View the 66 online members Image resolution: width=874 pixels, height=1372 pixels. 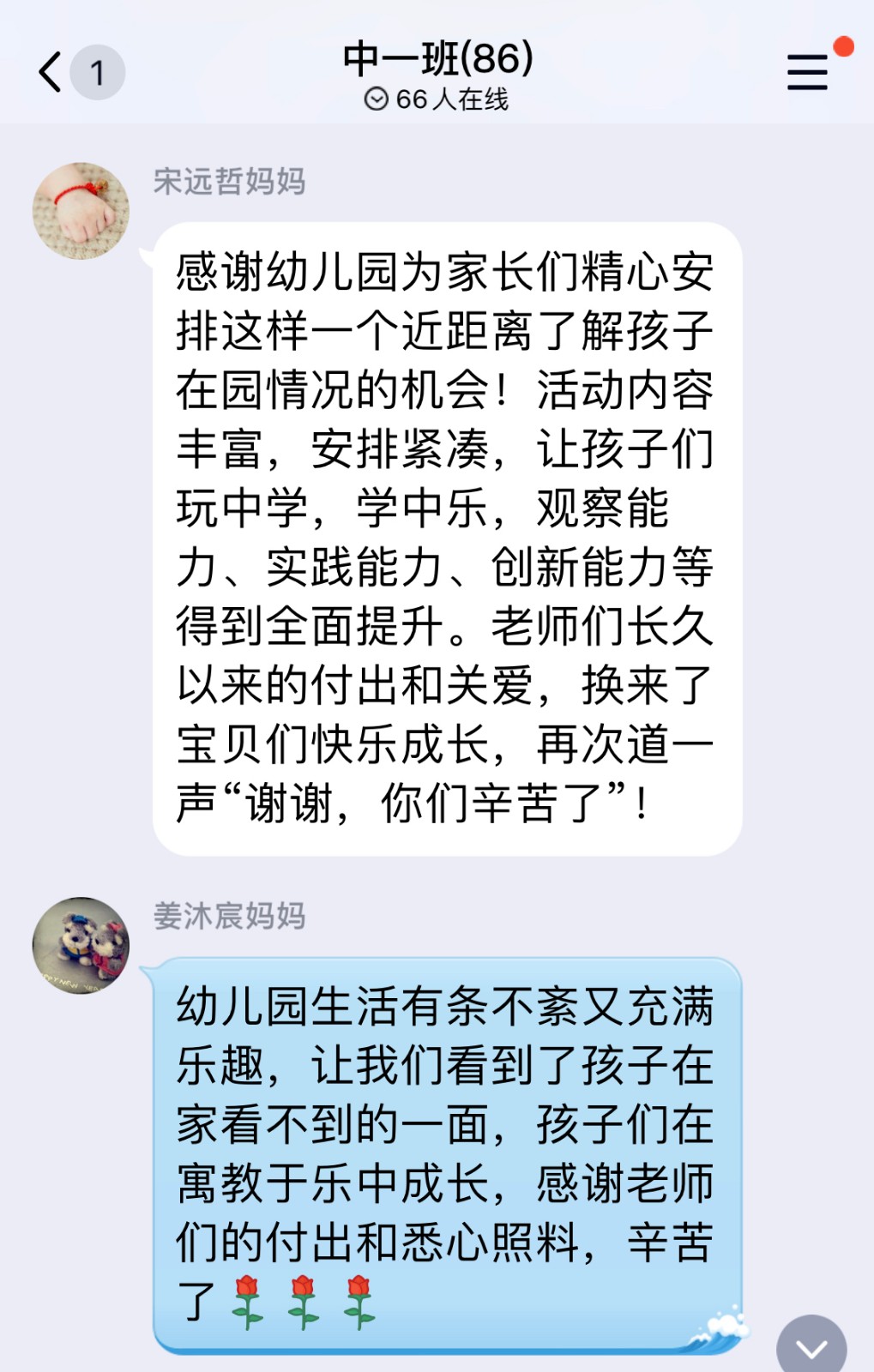click(437, 99)
